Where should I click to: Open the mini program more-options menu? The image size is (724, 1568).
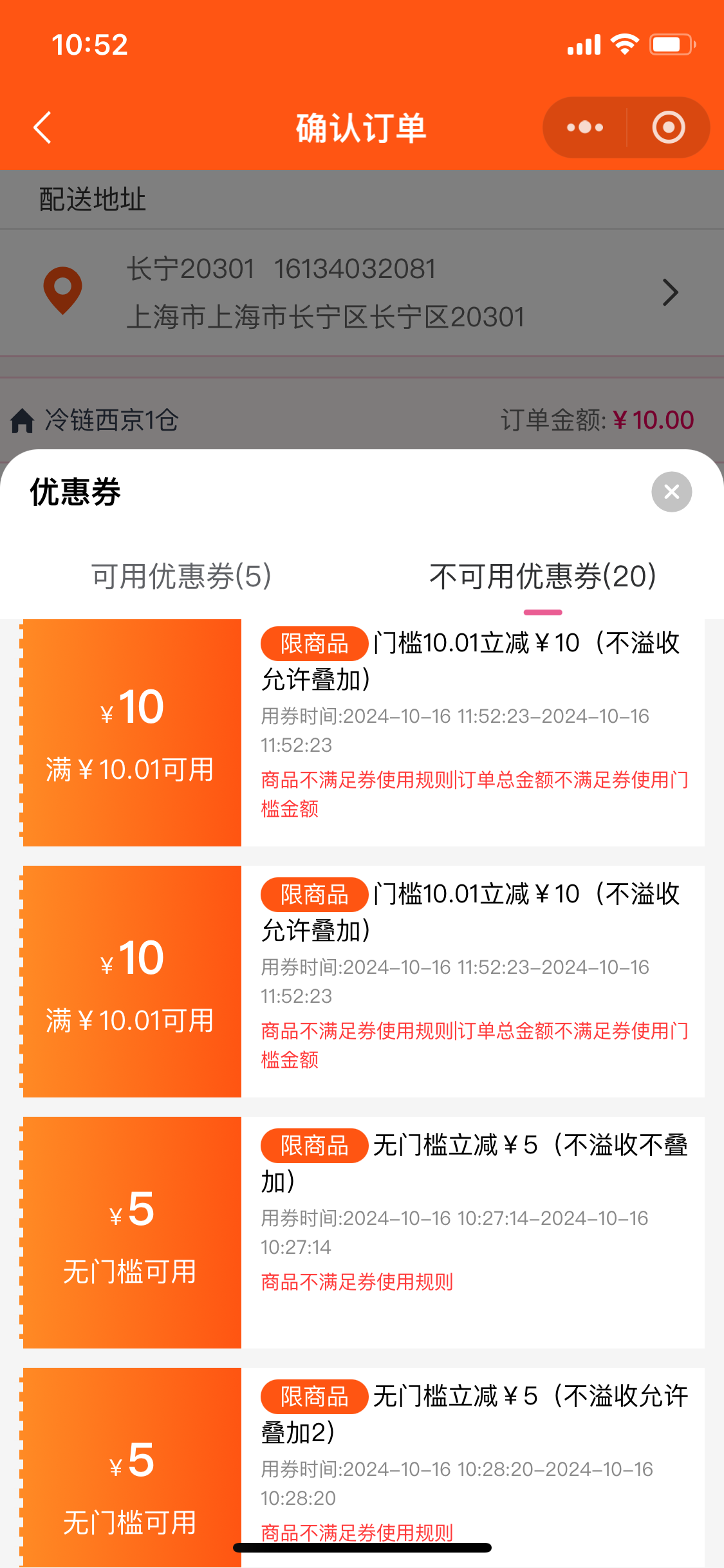click(585, 127)
